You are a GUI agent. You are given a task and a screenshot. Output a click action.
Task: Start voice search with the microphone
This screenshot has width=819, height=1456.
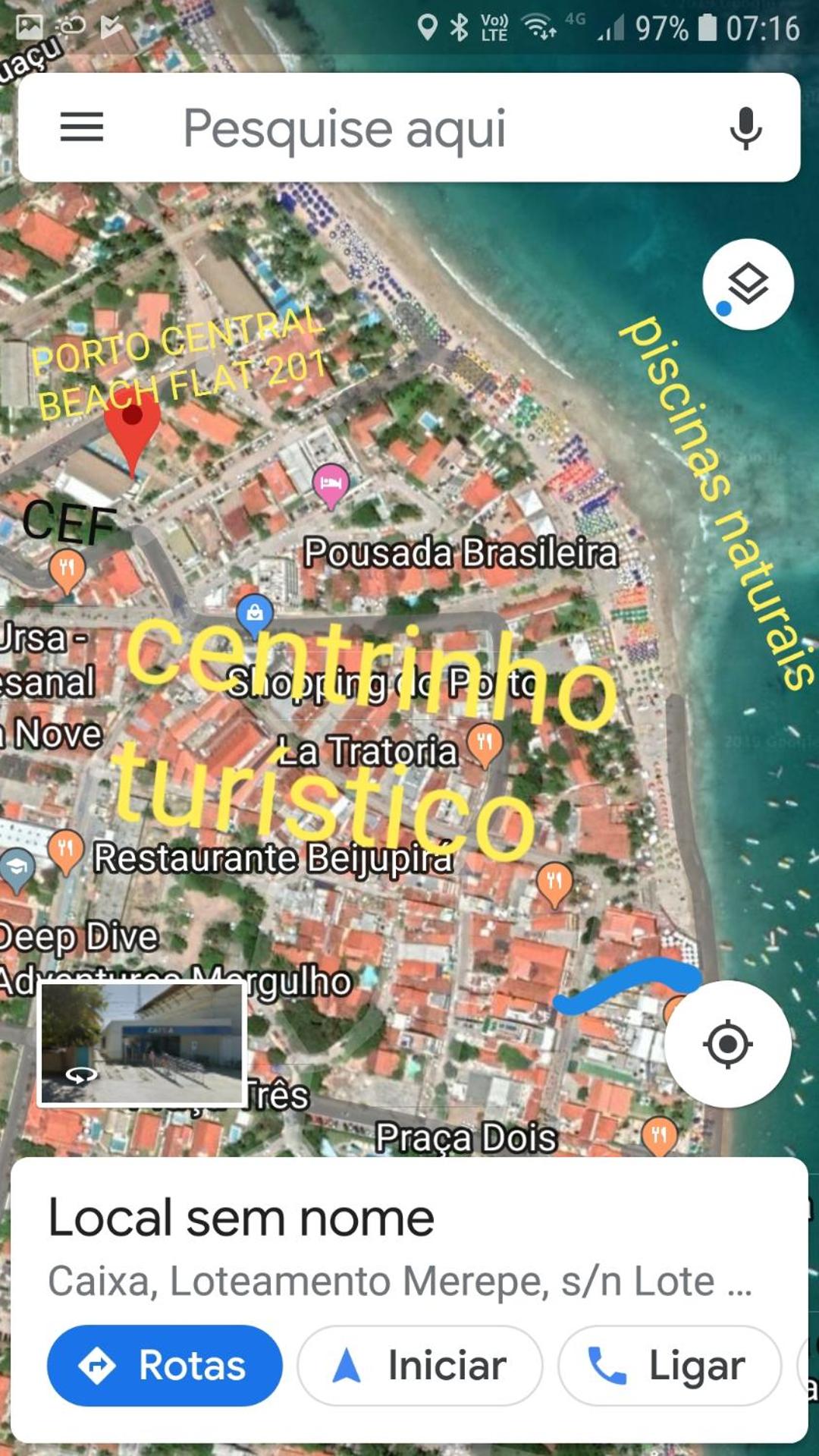point(745,127)
